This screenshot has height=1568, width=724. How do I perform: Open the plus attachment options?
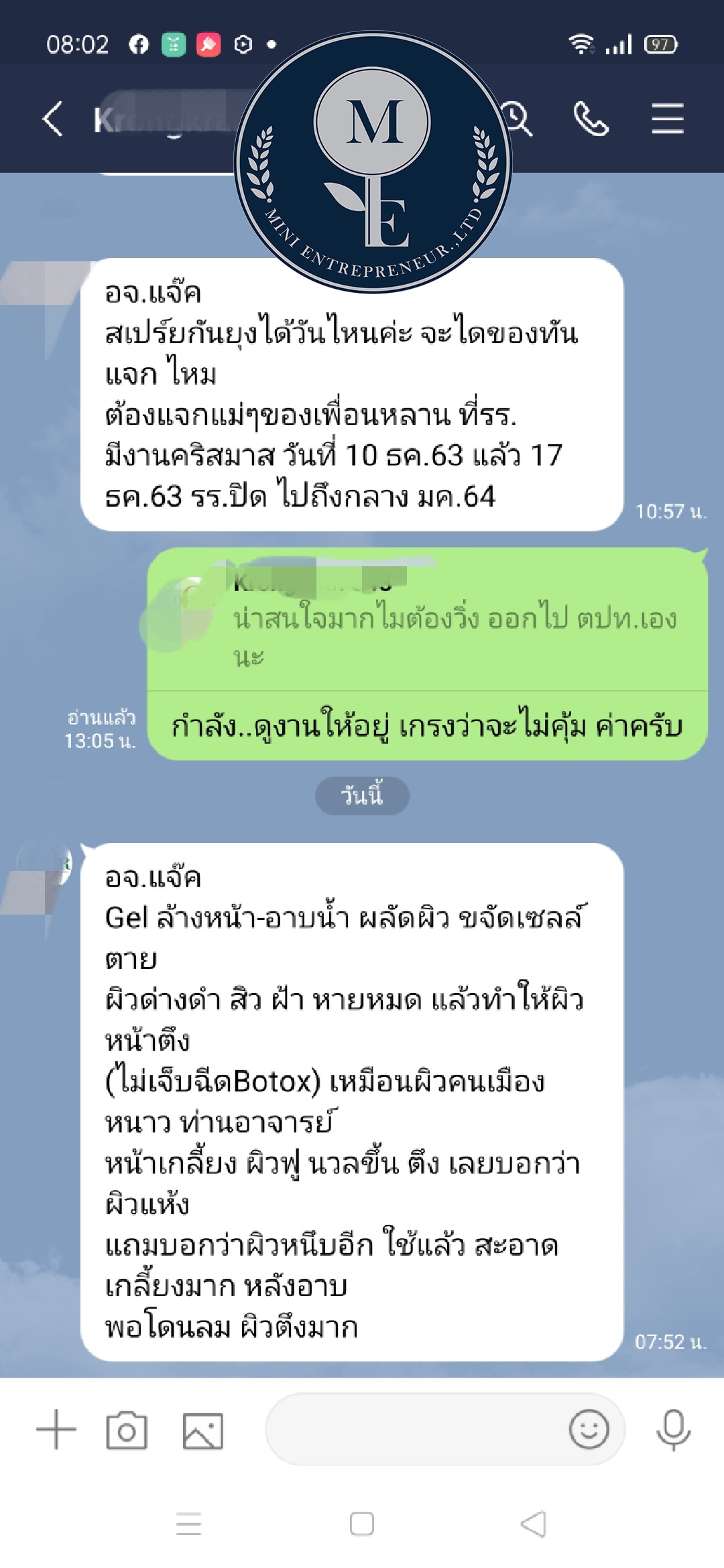point(56,1430)
